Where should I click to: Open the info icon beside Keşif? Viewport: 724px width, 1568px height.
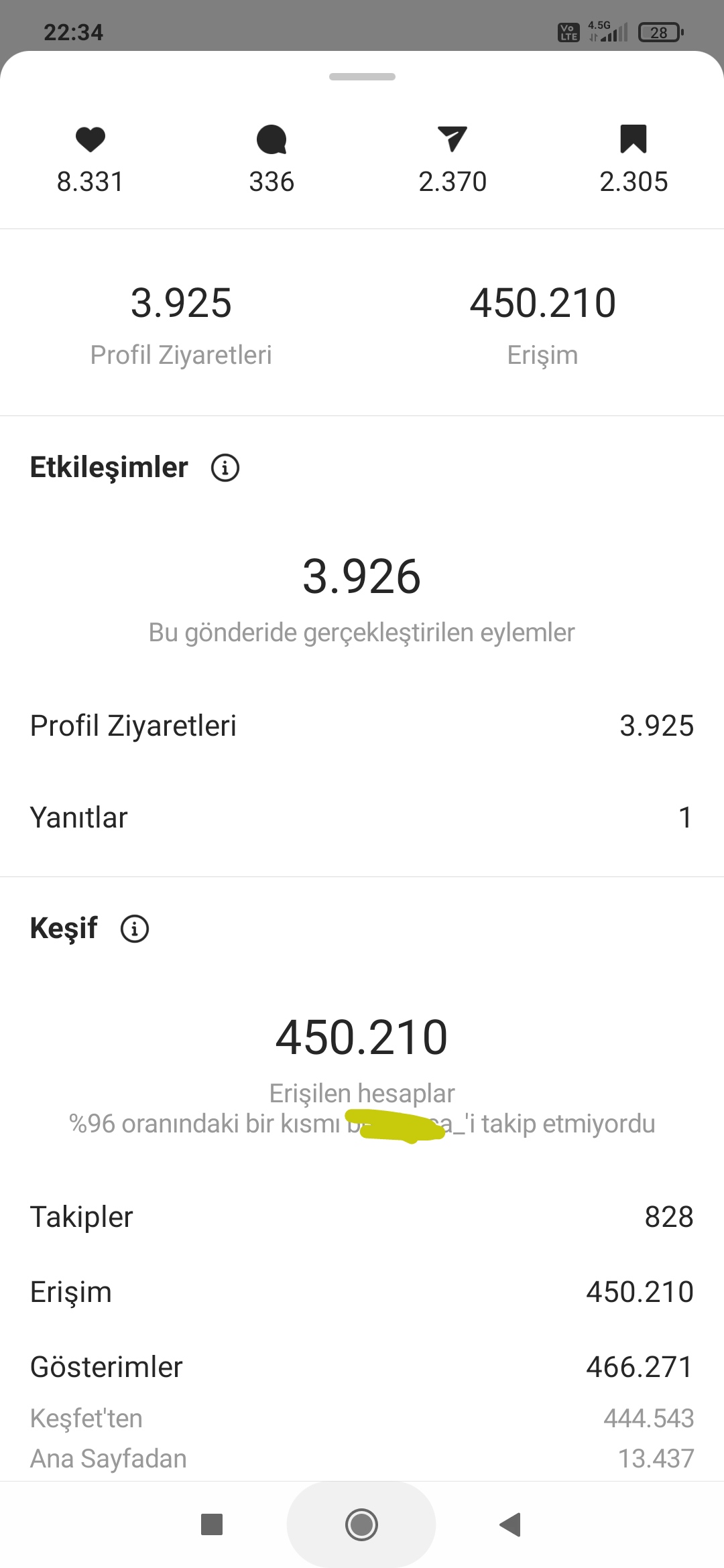tap(135, 929)
